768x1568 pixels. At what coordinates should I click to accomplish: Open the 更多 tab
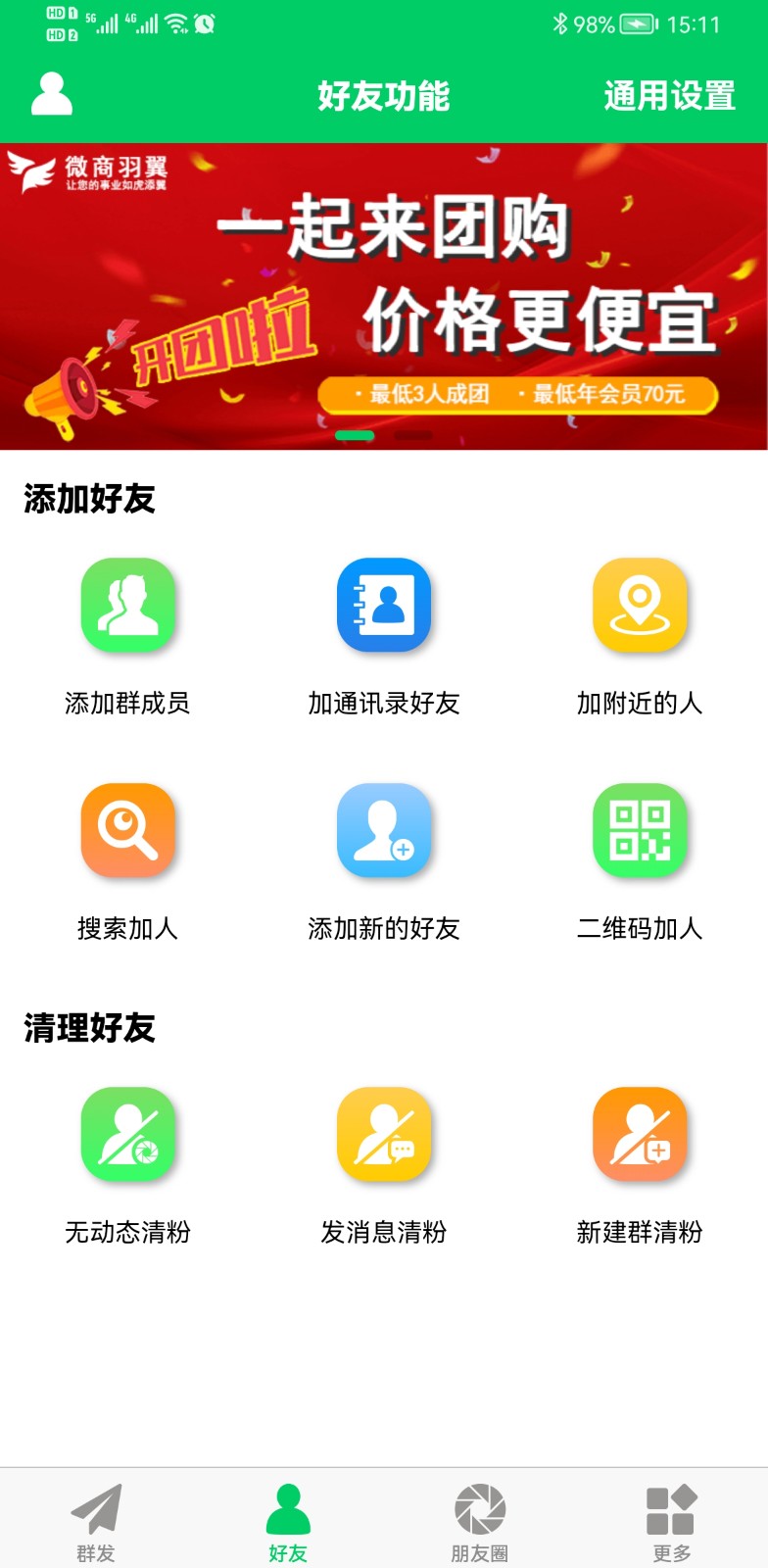pyautogui.click(x=672, y=1521)
